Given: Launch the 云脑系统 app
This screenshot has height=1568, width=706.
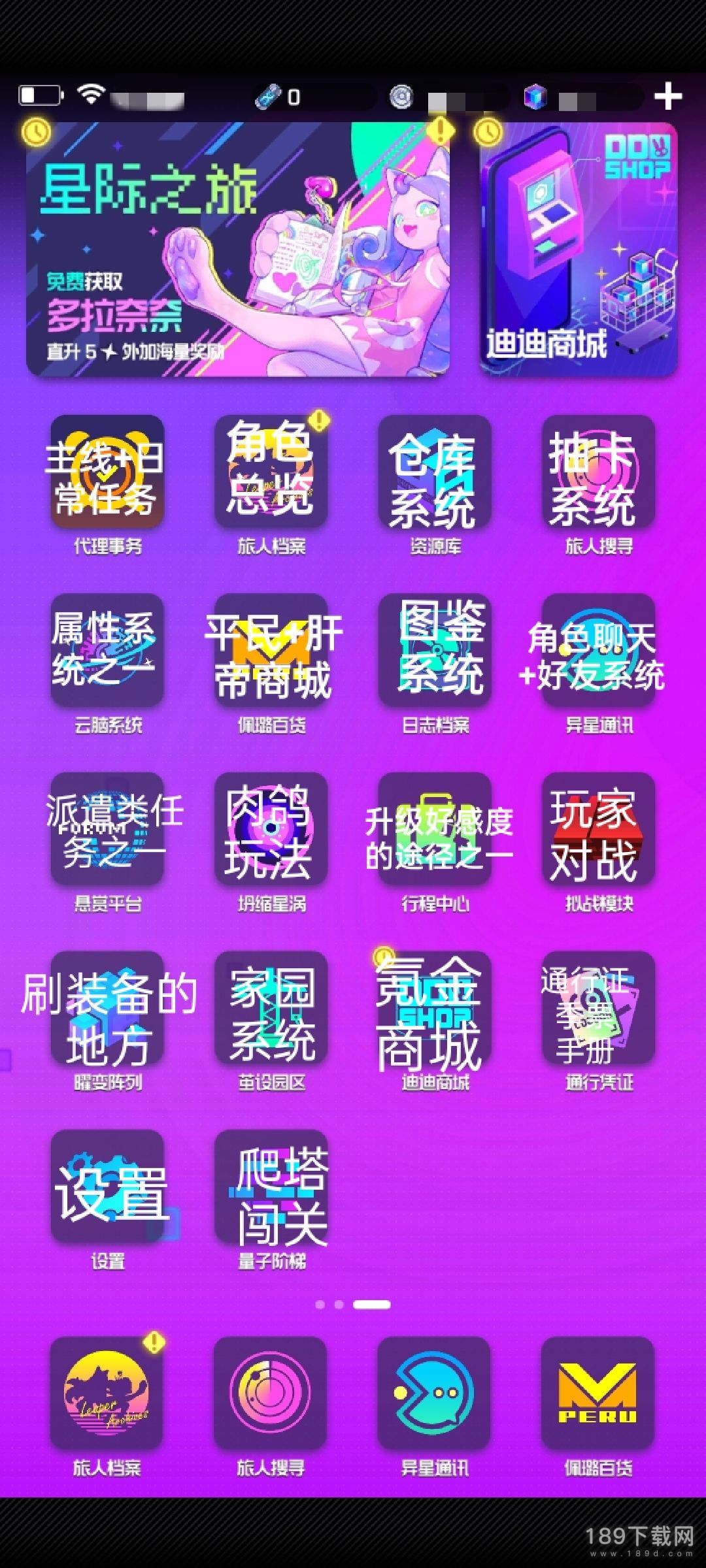Looking at the screenshot, I should click(x=107, y=650).
